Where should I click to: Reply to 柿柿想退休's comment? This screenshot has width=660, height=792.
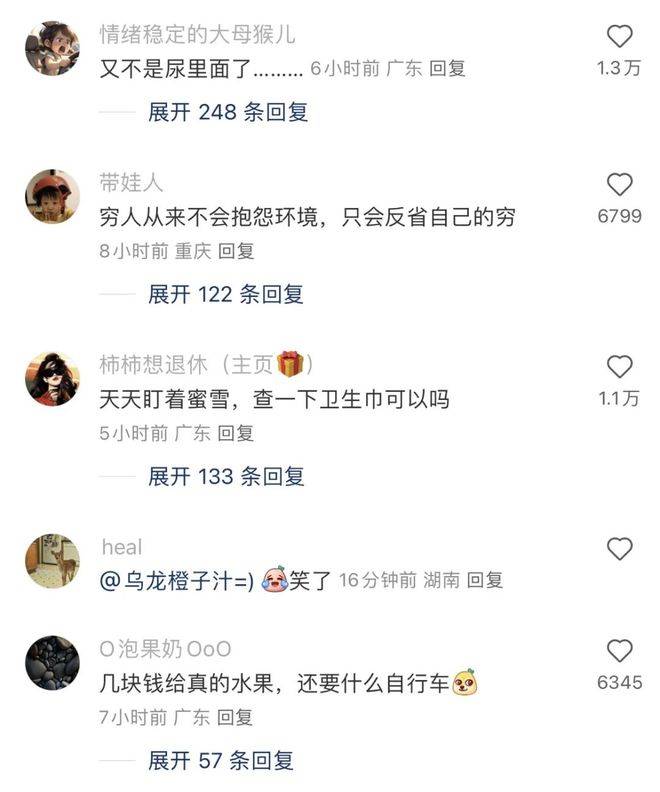(x=236, y=433)
